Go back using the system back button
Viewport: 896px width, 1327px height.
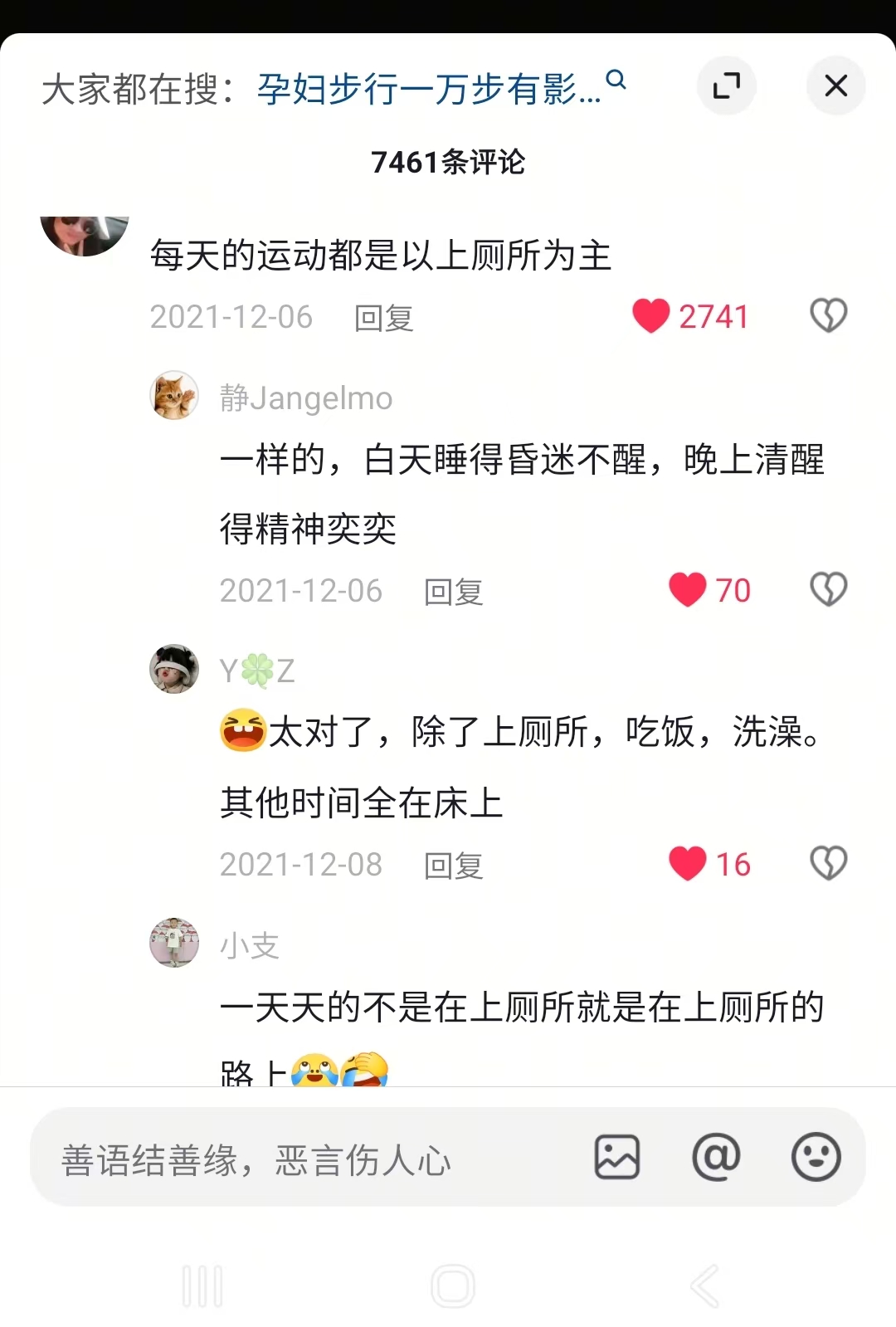(x=704, y=1286)
